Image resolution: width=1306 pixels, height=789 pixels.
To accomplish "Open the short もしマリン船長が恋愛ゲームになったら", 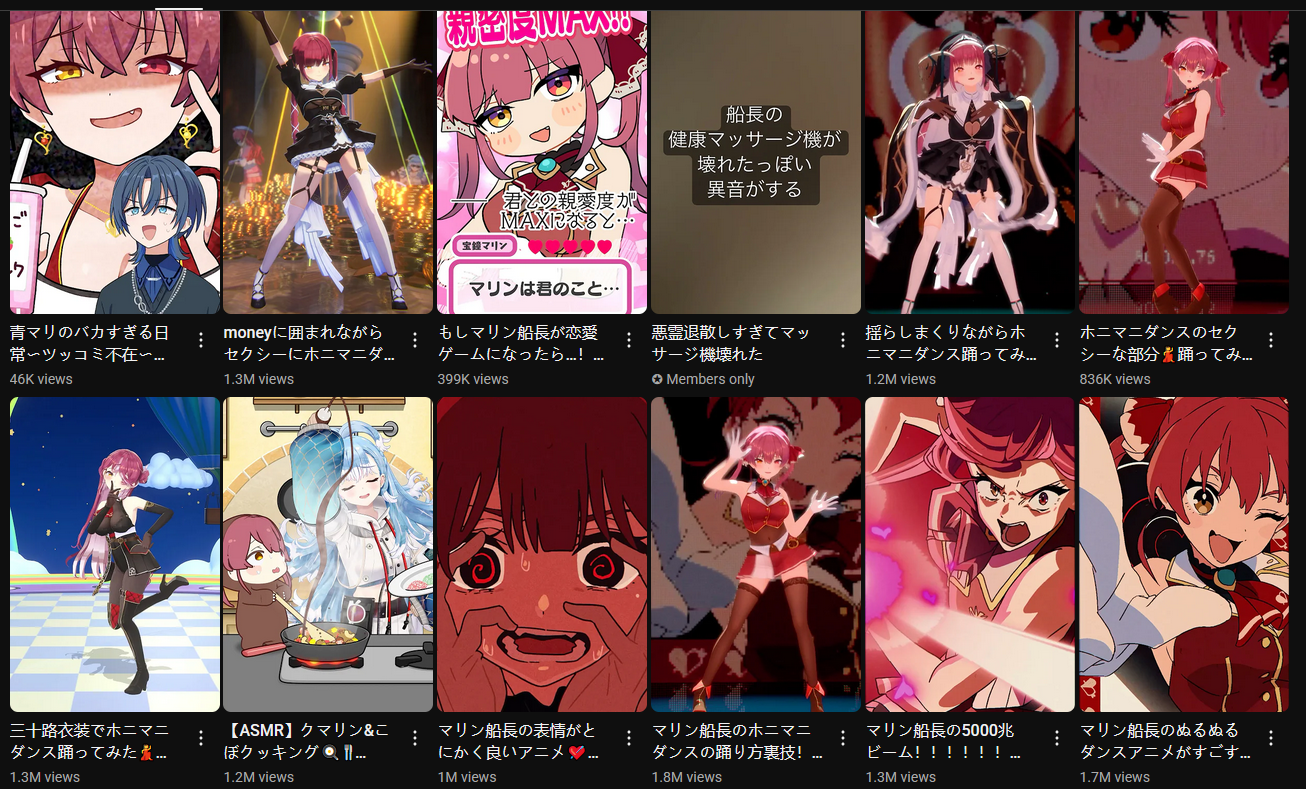I will pyautogui.click(x=542, y=162).
